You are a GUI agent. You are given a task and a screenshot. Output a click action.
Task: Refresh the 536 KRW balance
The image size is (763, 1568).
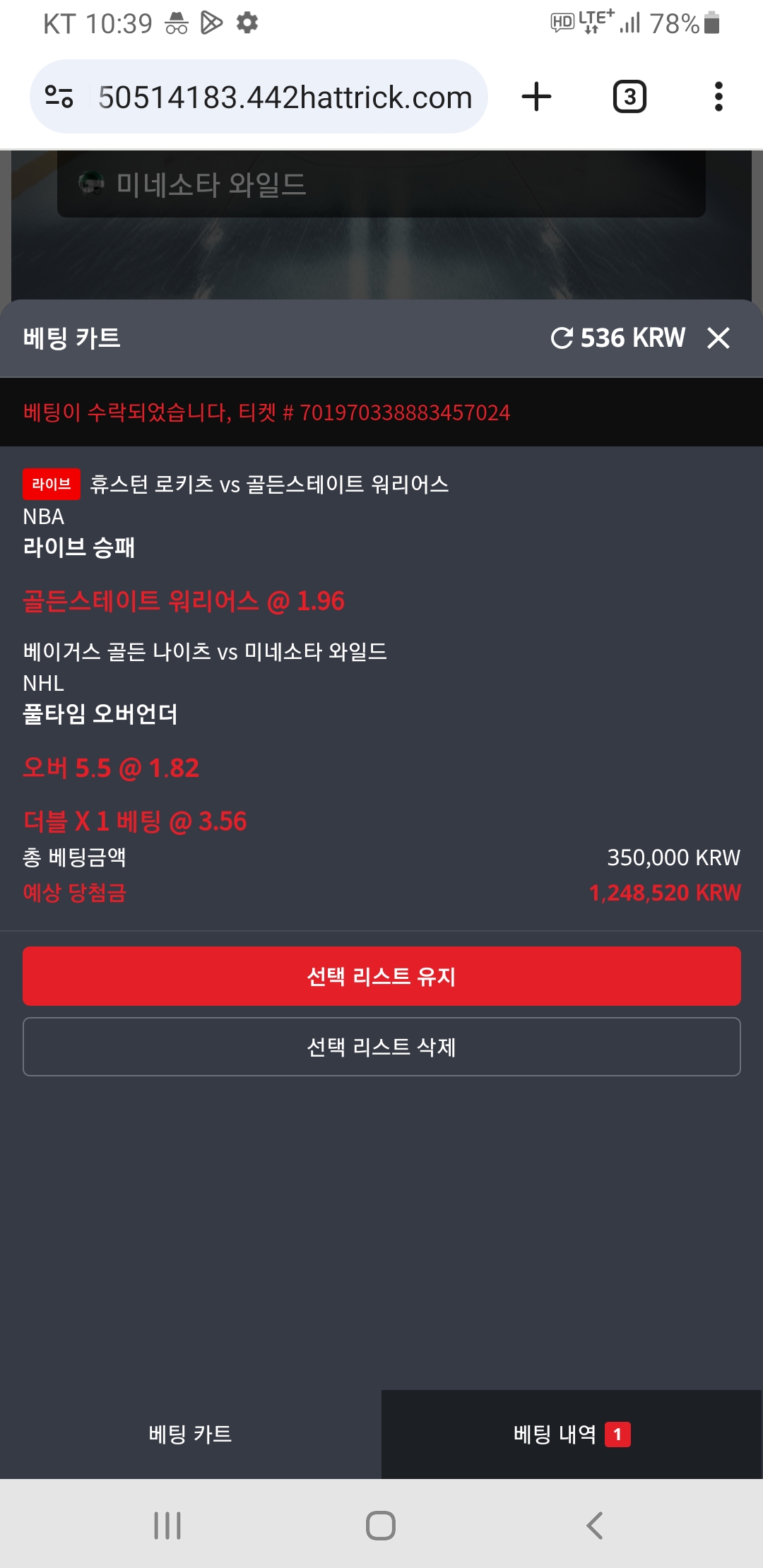(562, 338)
